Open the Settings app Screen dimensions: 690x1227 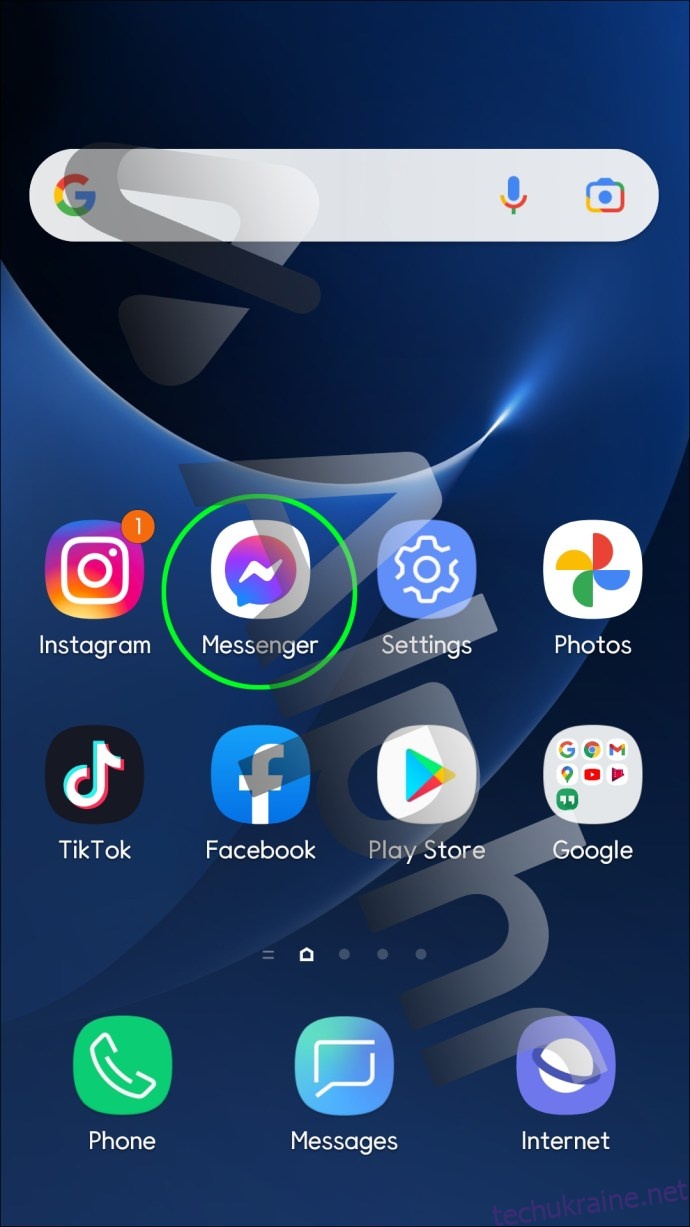point(426,571)
